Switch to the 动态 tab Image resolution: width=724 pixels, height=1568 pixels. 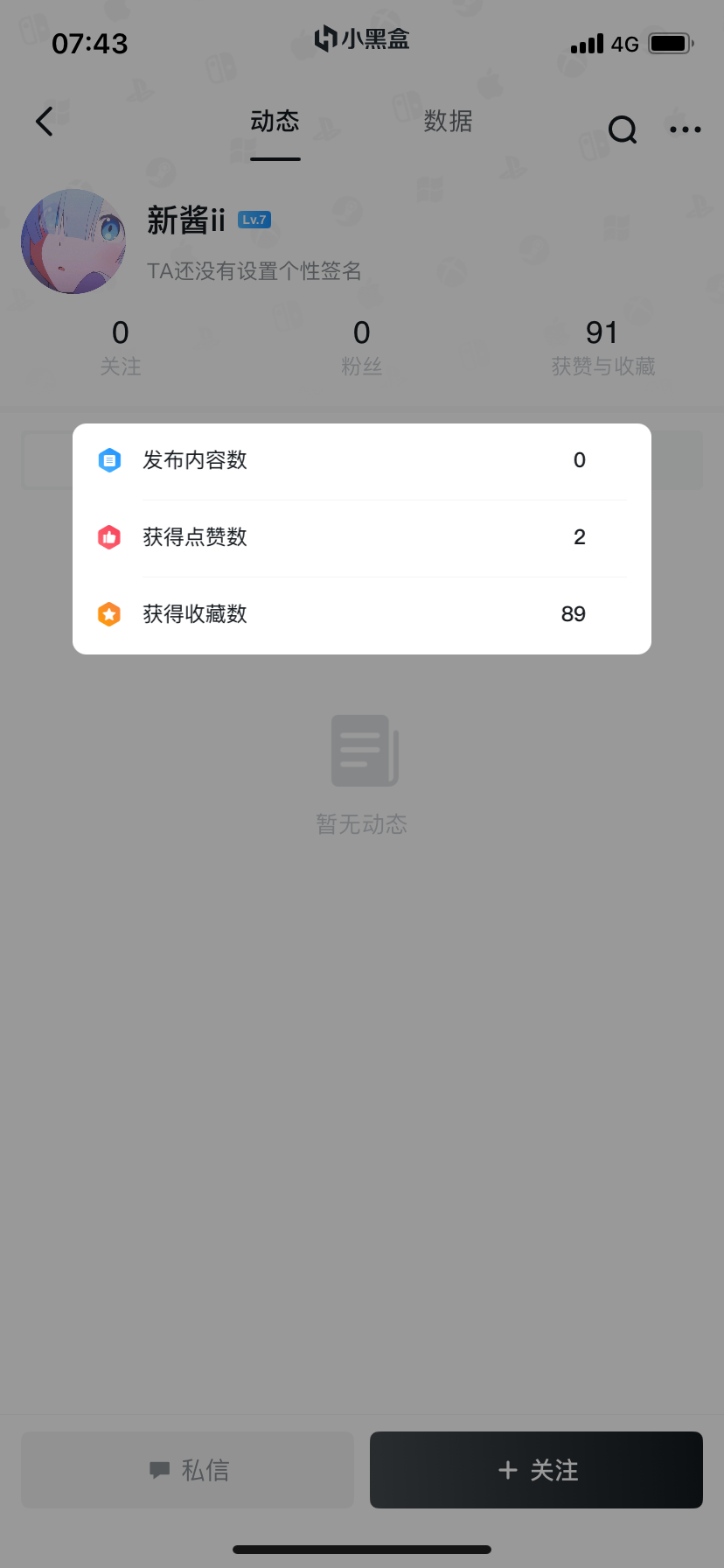(x=275, y=122)
